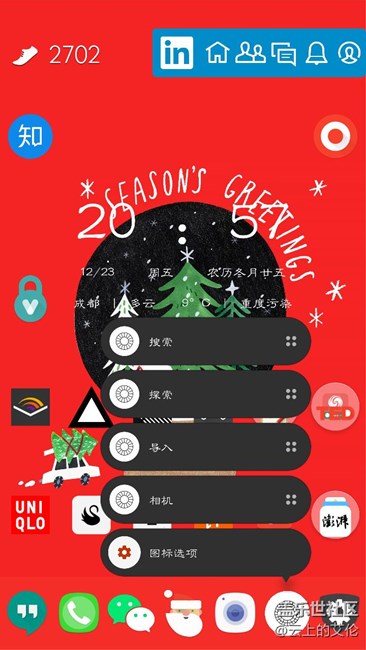Select the 导入 shortcut option

[x=206, y=447]
